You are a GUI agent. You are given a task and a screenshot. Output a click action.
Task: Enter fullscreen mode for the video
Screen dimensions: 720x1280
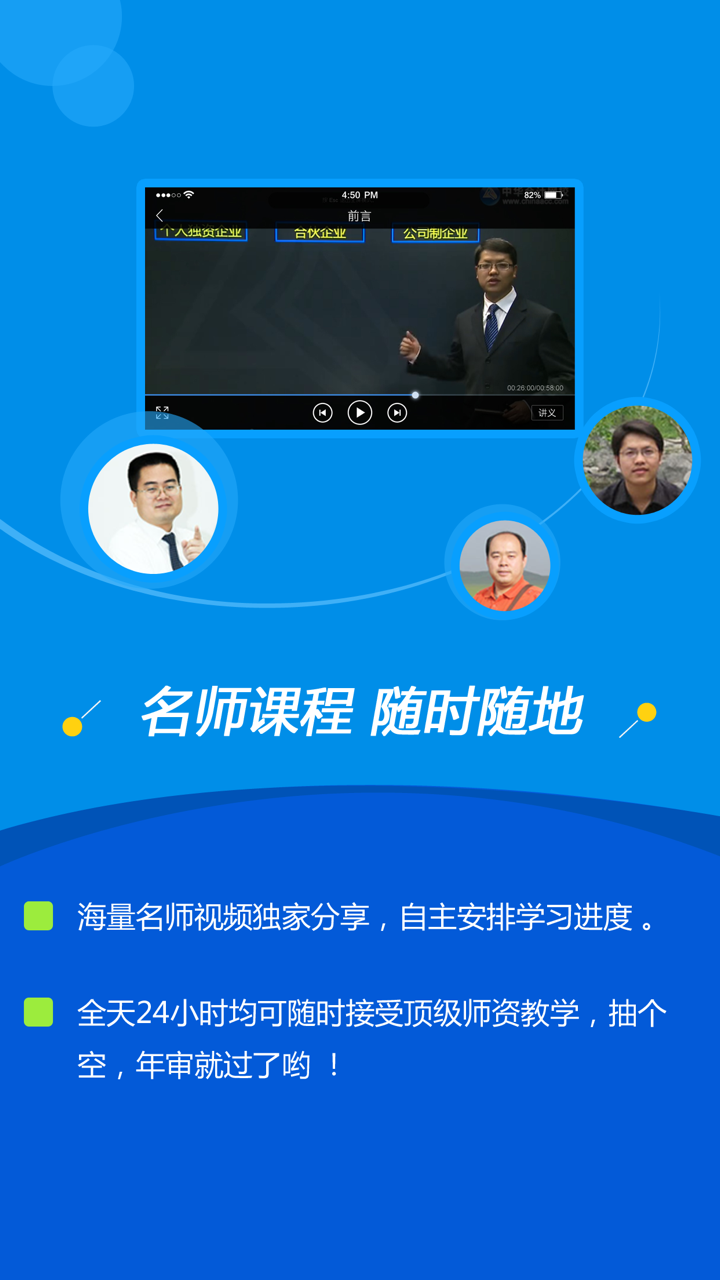click(x=164, y=410)
